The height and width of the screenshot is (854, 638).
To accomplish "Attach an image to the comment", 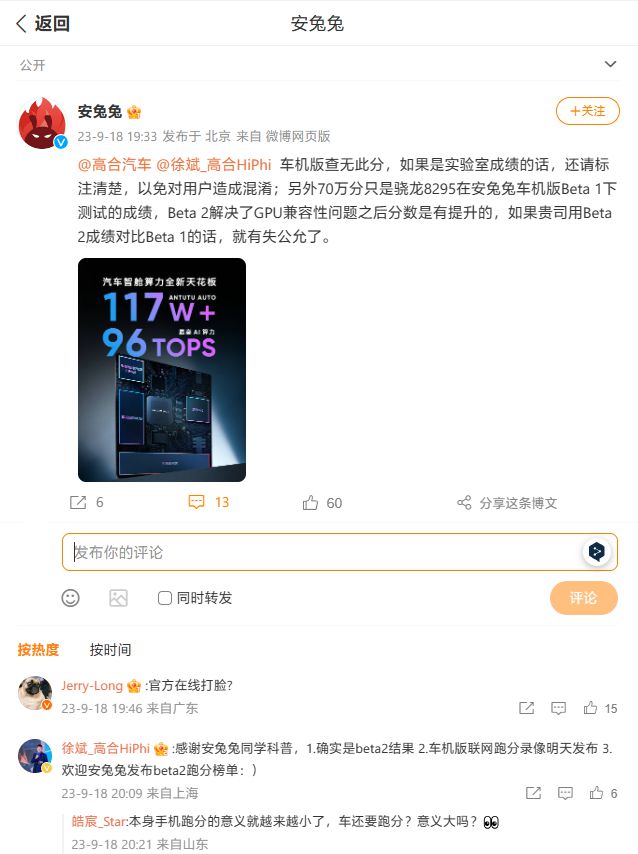I will point(118,598).
